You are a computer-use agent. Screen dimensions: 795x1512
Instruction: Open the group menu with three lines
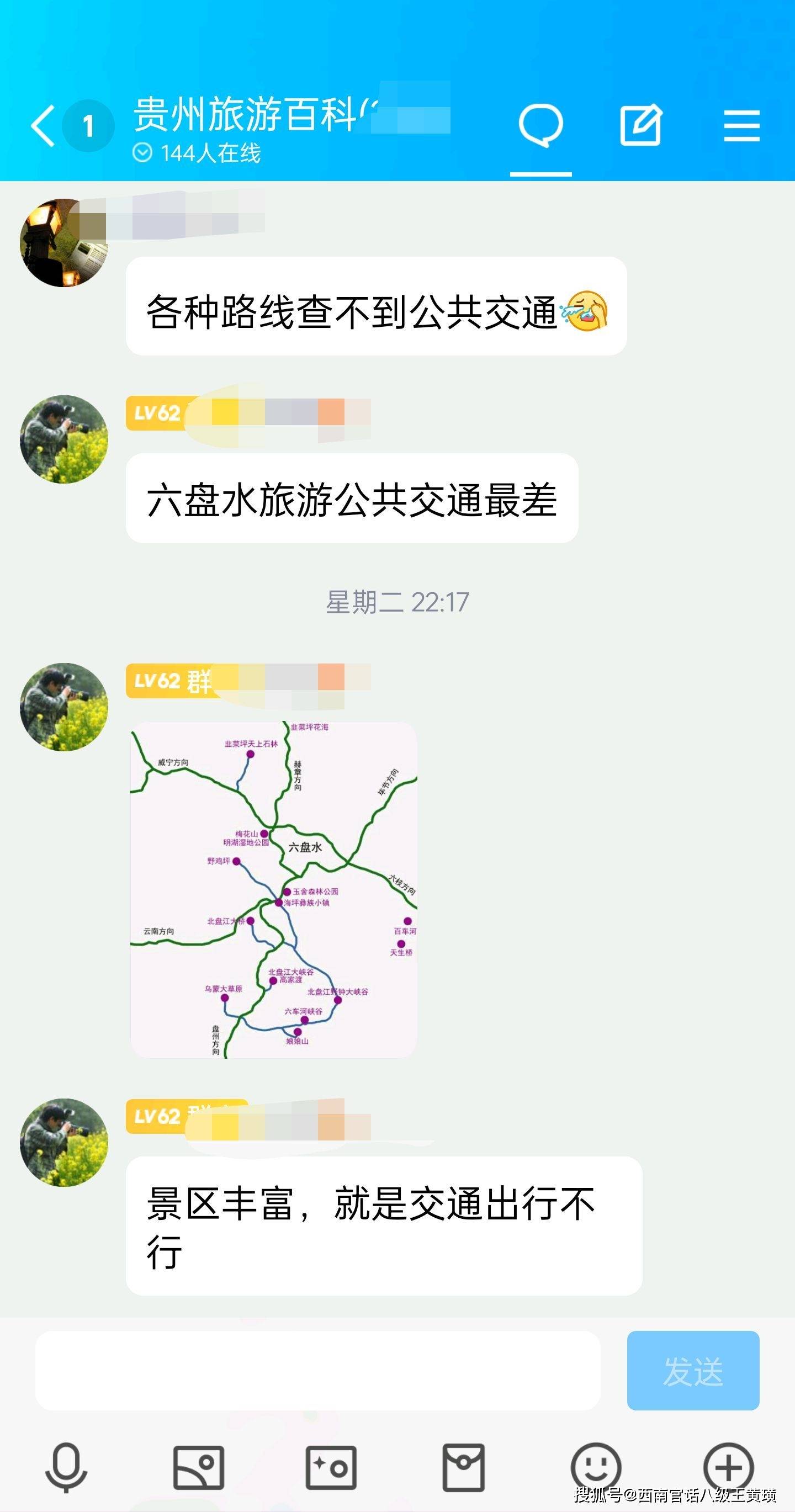tap(741, 125)
